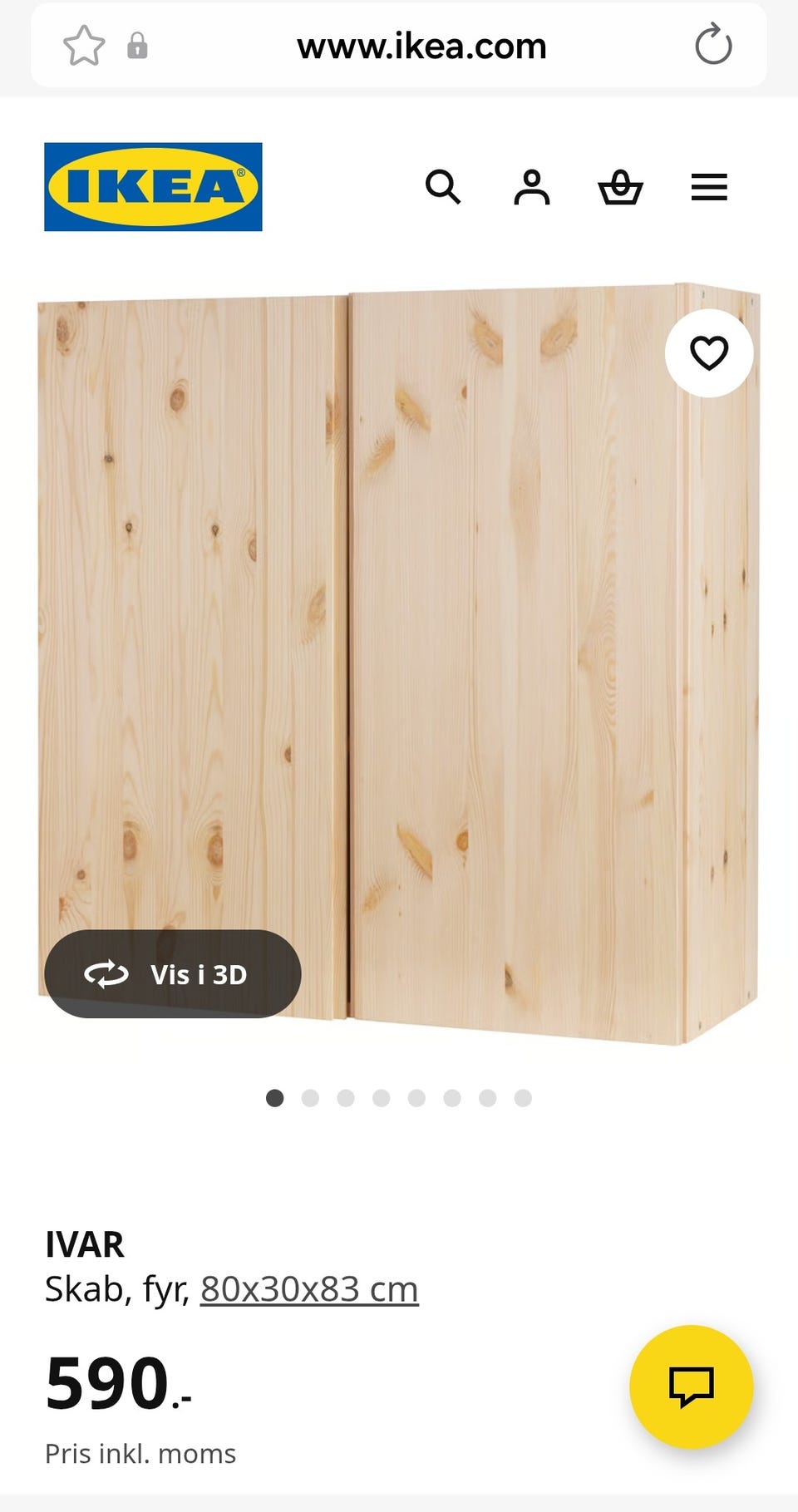Start a chat with the yellow chat button
Image resolution: width=798 pixels, height=1512 pixels.
[691, 1386]
